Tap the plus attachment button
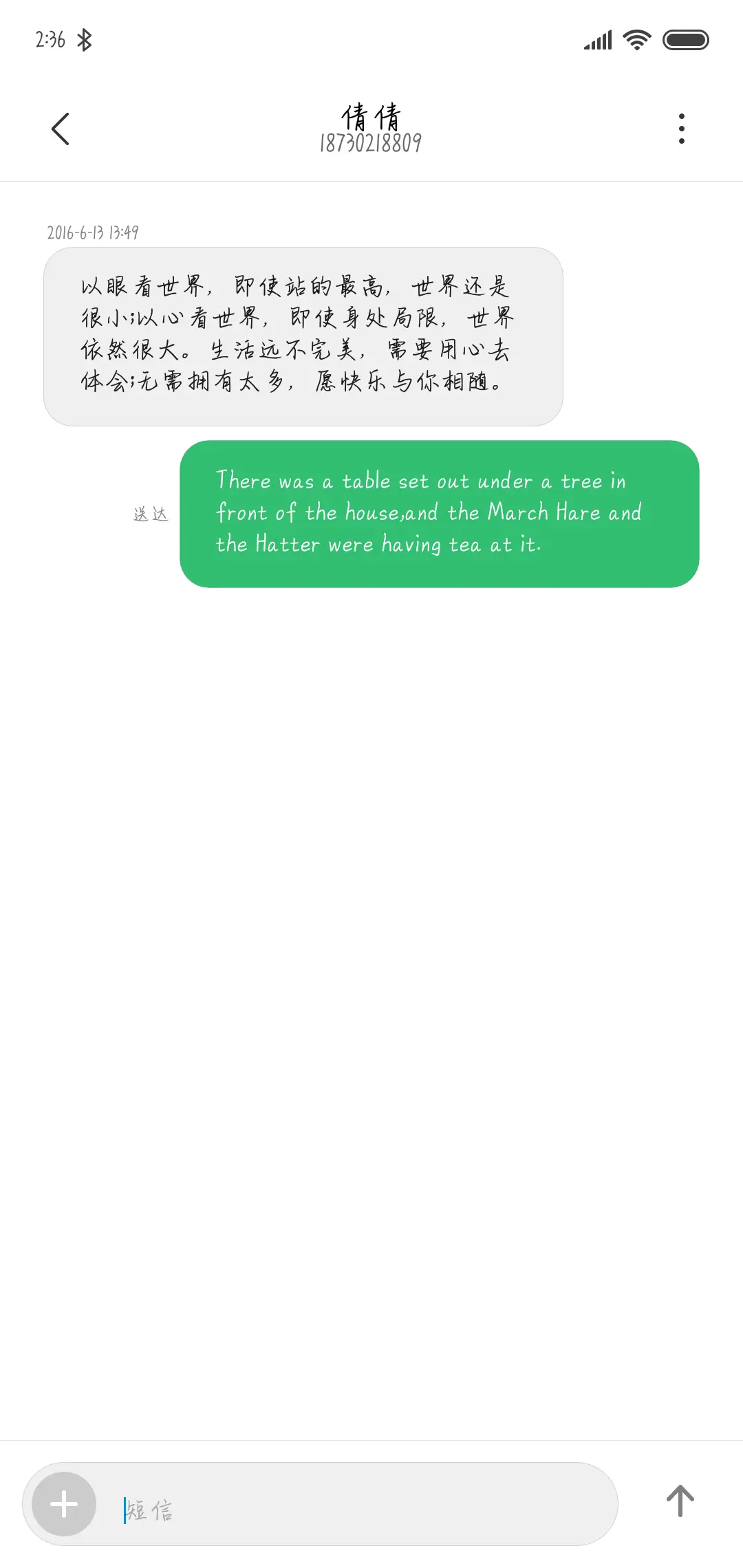 click(x=64, y=1504)
